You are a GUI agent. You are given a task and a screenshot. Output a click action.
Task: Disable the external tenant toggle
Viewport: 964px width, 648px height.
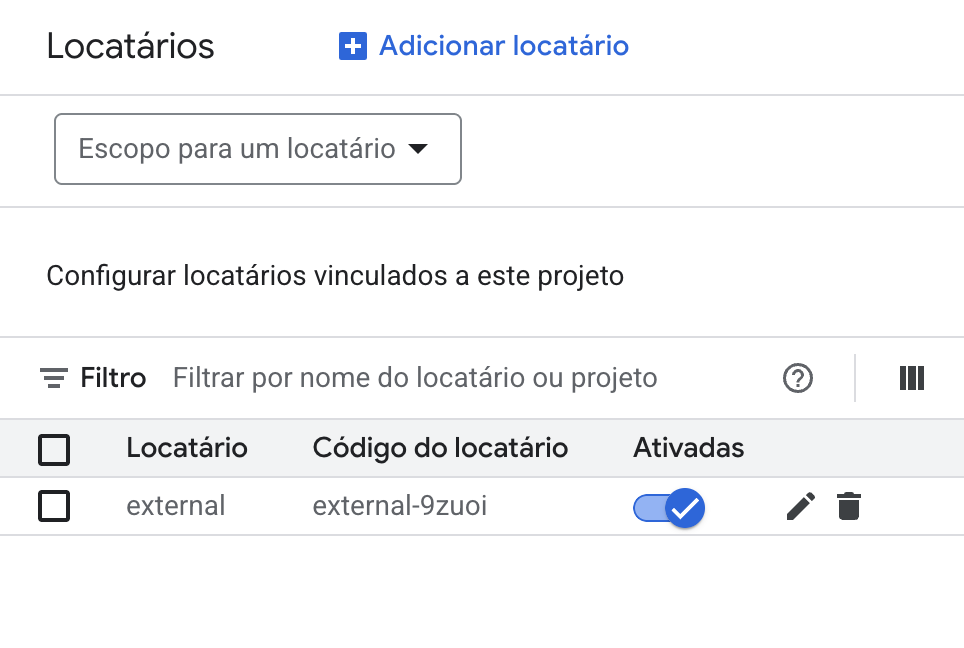point(670,507)
